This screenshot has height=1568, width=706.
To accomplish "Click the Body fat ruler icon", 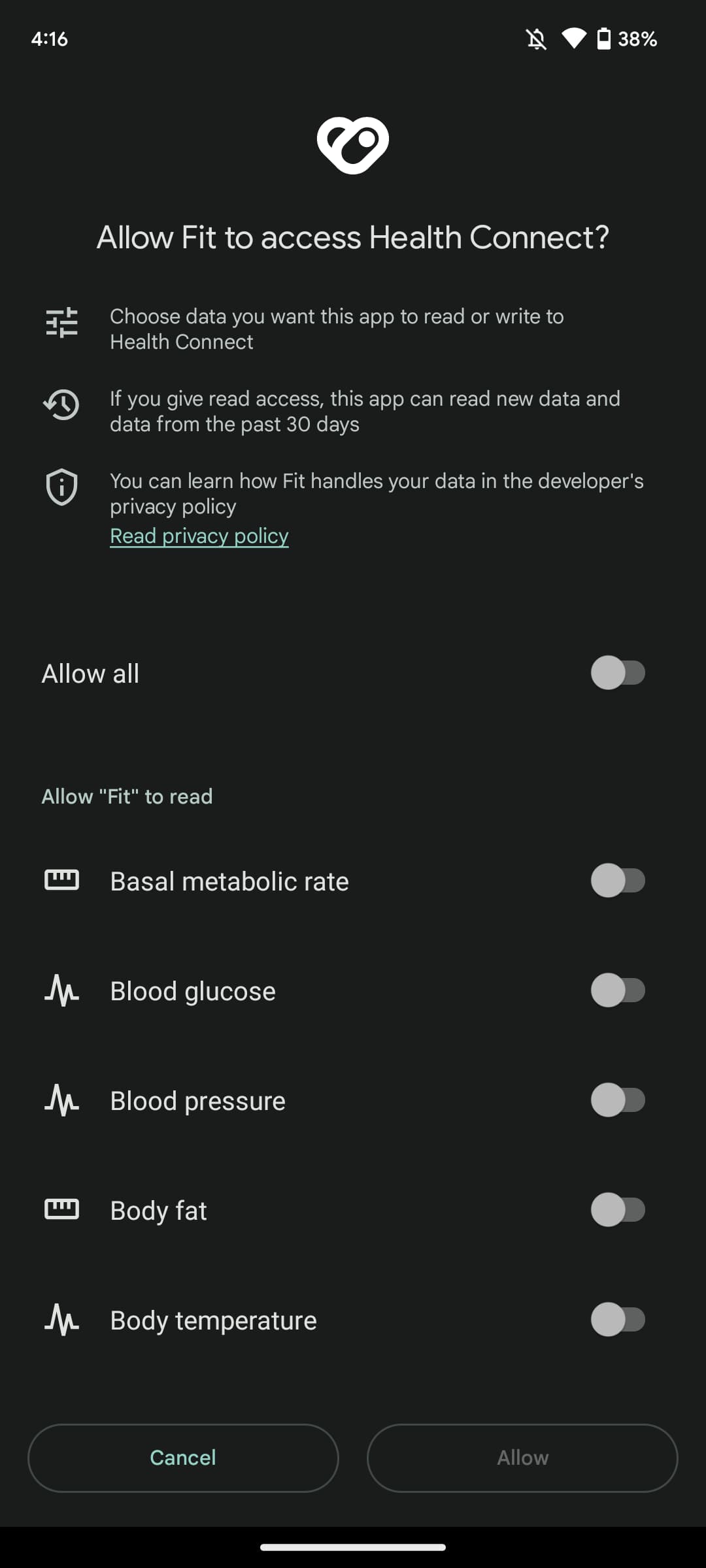I will click(61, 1209).
